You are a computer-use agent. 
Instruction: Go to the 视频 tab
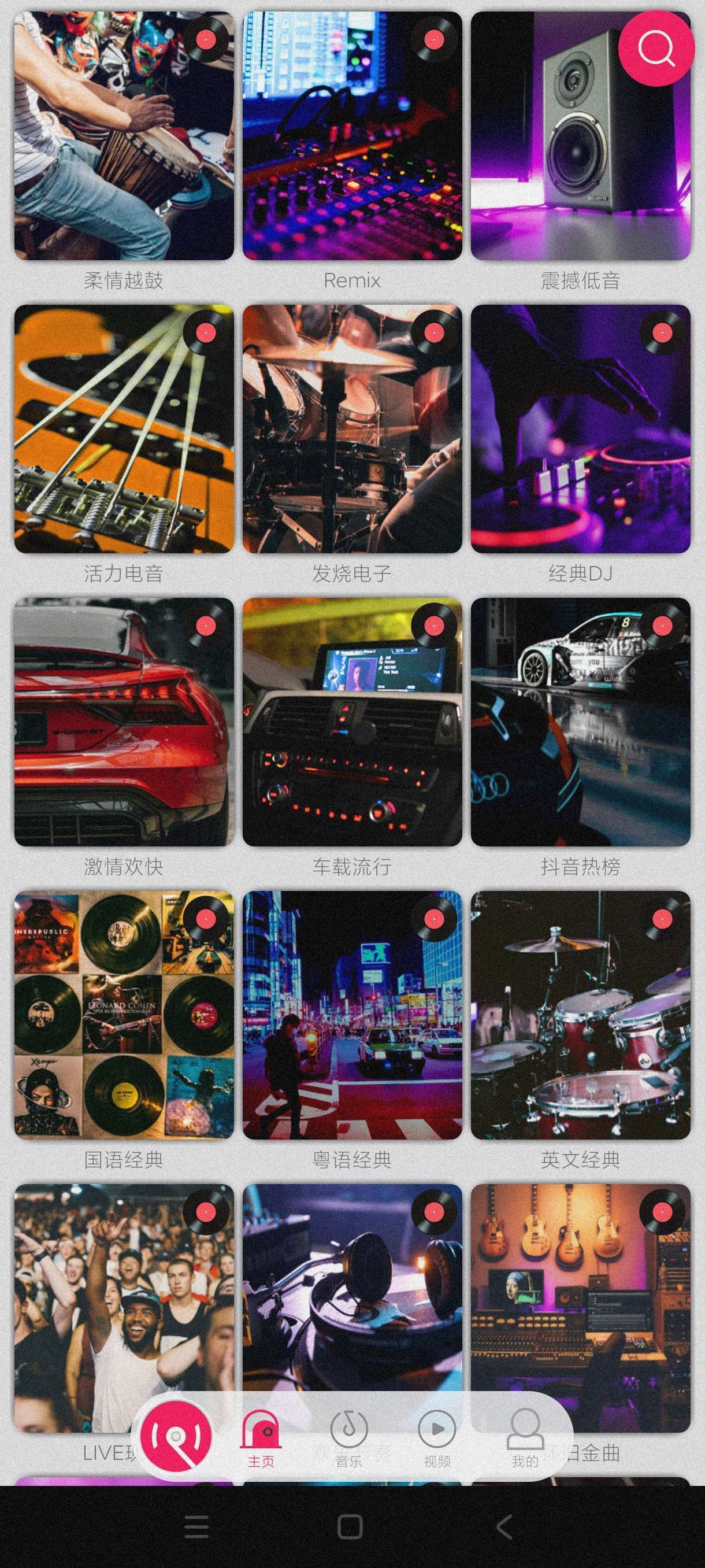pyautogui.click(x=437, y=1438)
